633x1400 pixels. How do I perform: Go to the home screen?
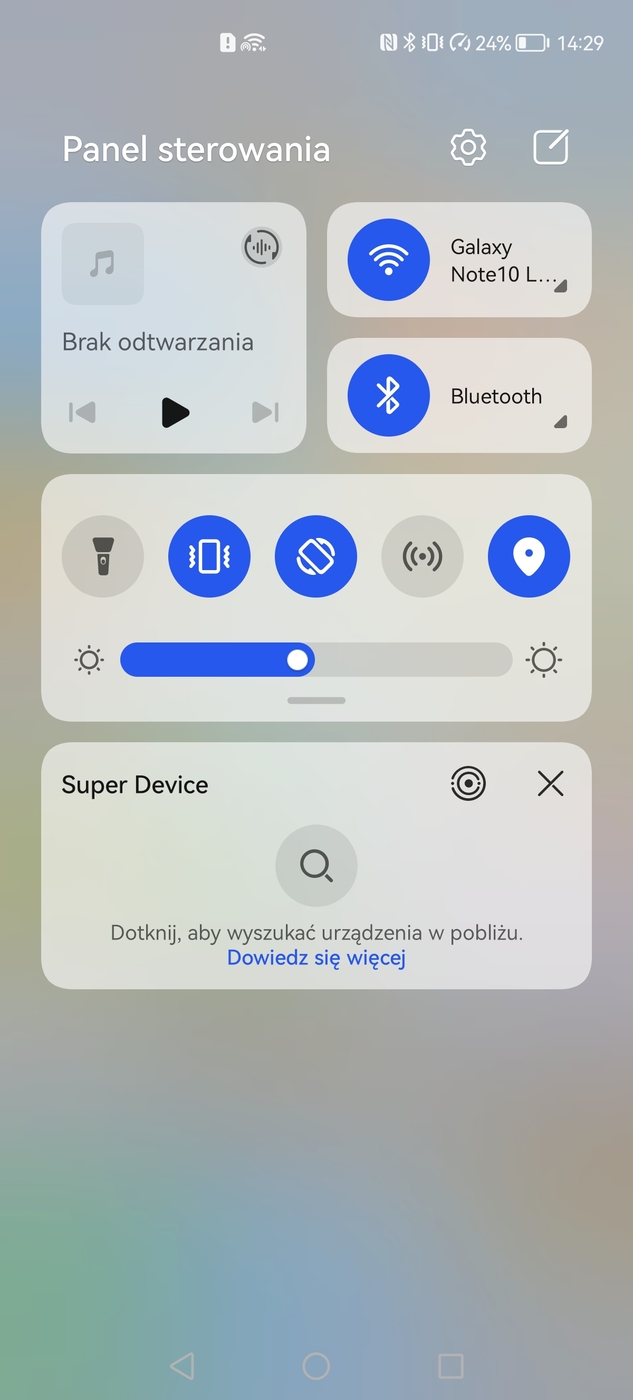(x=316, y=1366)
